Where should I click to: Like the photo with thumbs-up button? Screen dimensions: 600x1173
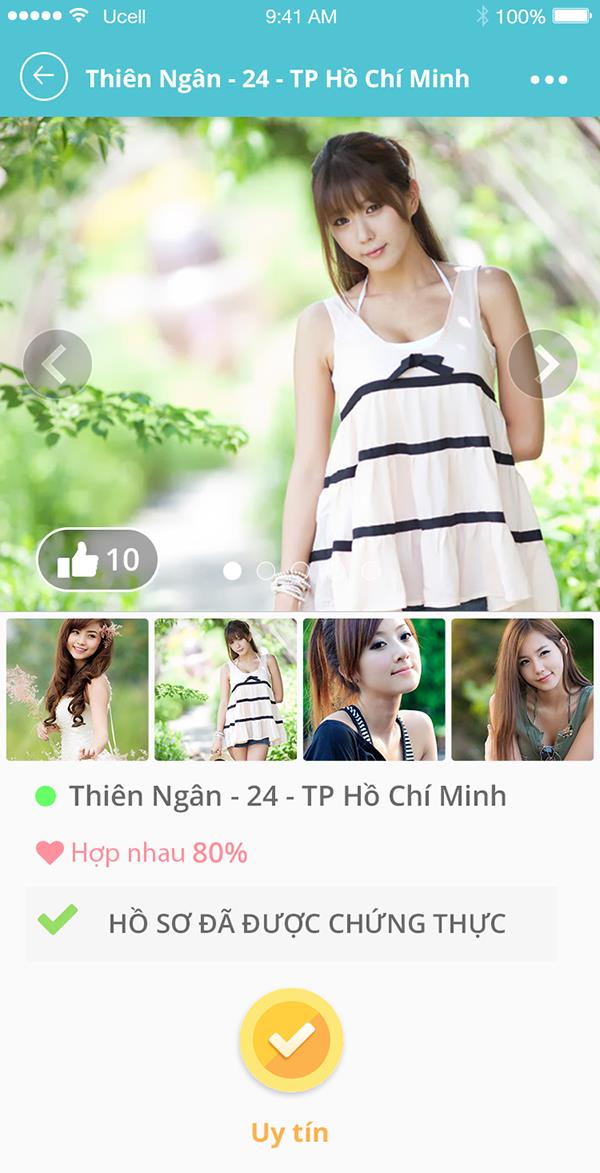click(x=97, y=560)
